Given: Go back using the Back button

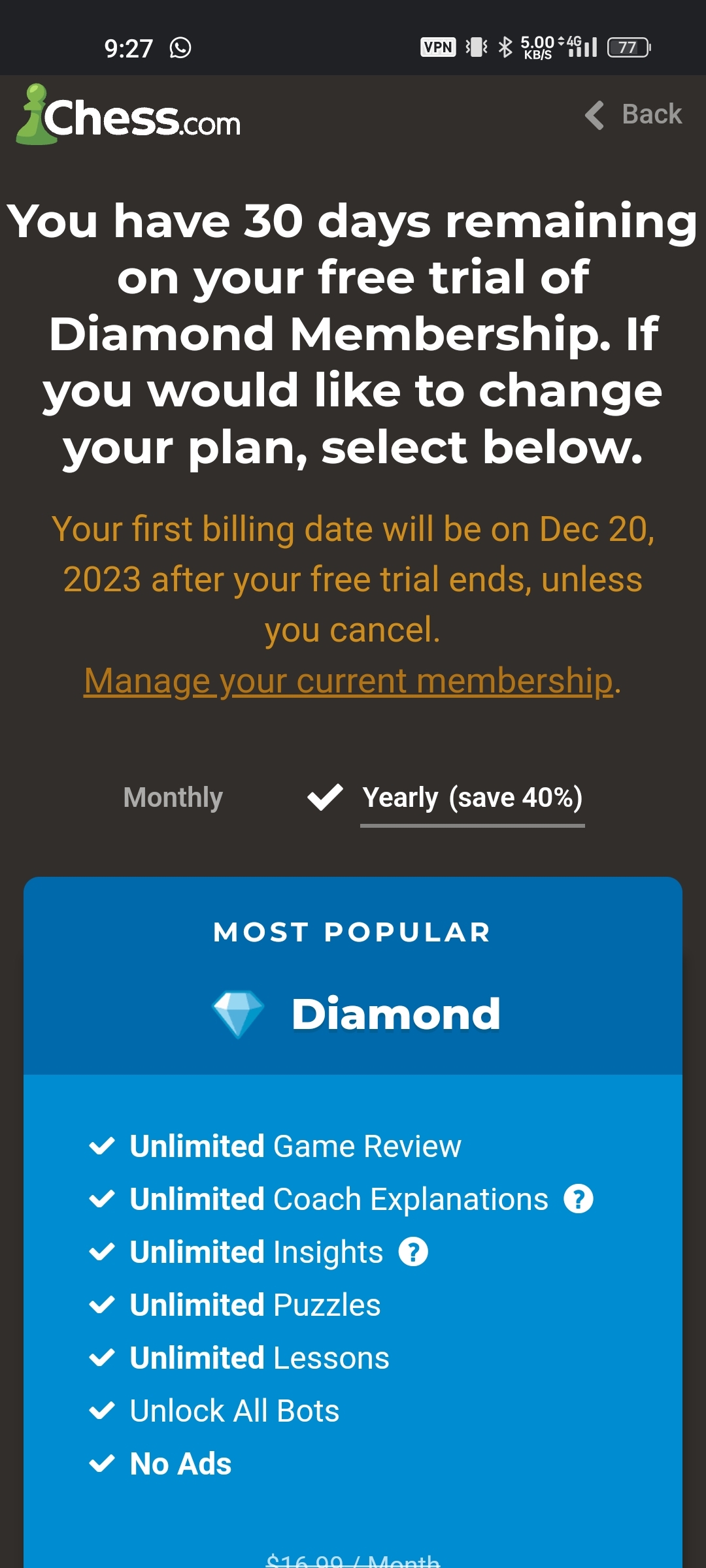Looking at the screenshot, I should tap(633, 115).
